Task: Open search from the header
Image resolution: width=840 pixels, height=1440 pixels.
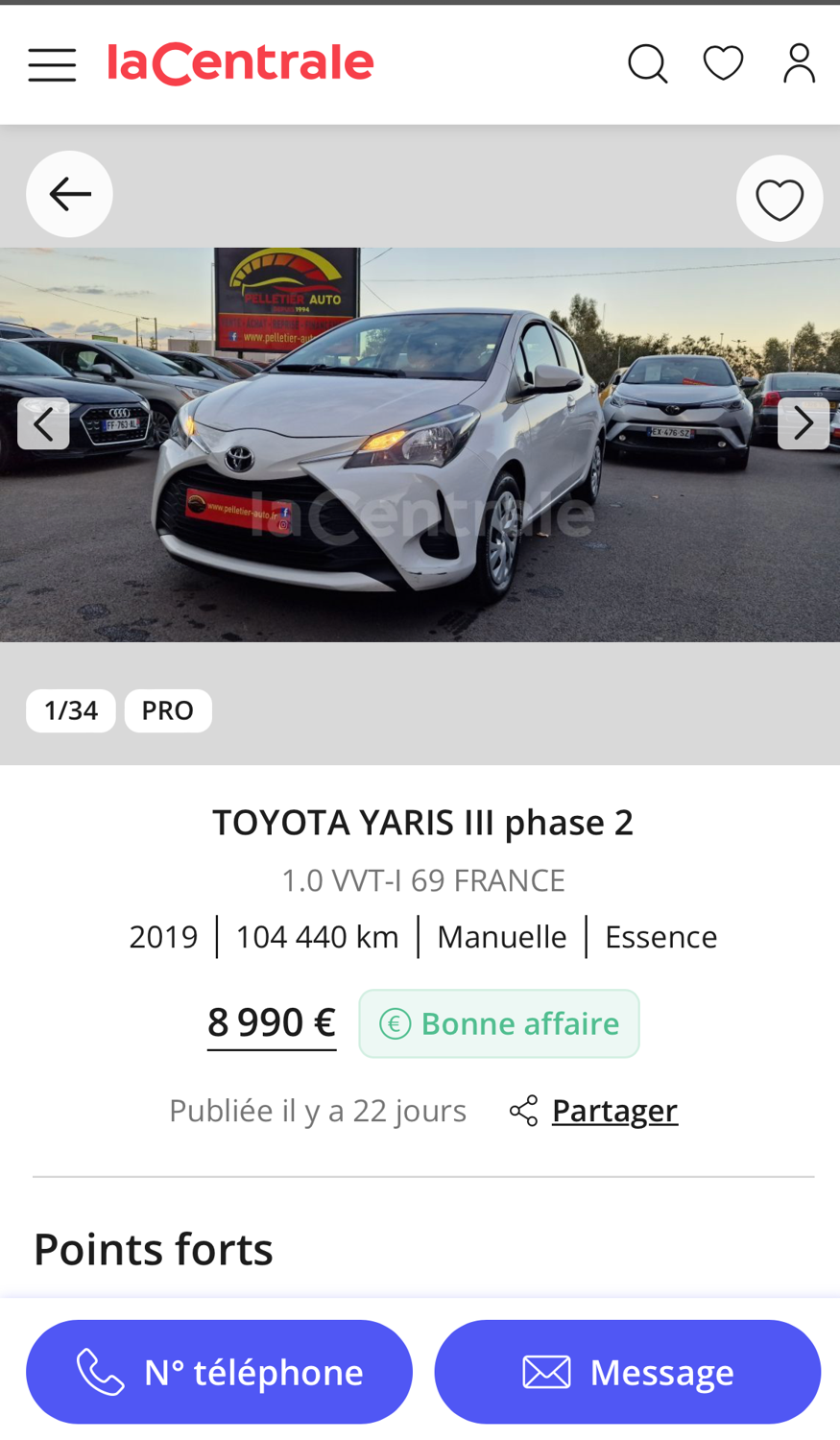Action: [x=647, y=64]
